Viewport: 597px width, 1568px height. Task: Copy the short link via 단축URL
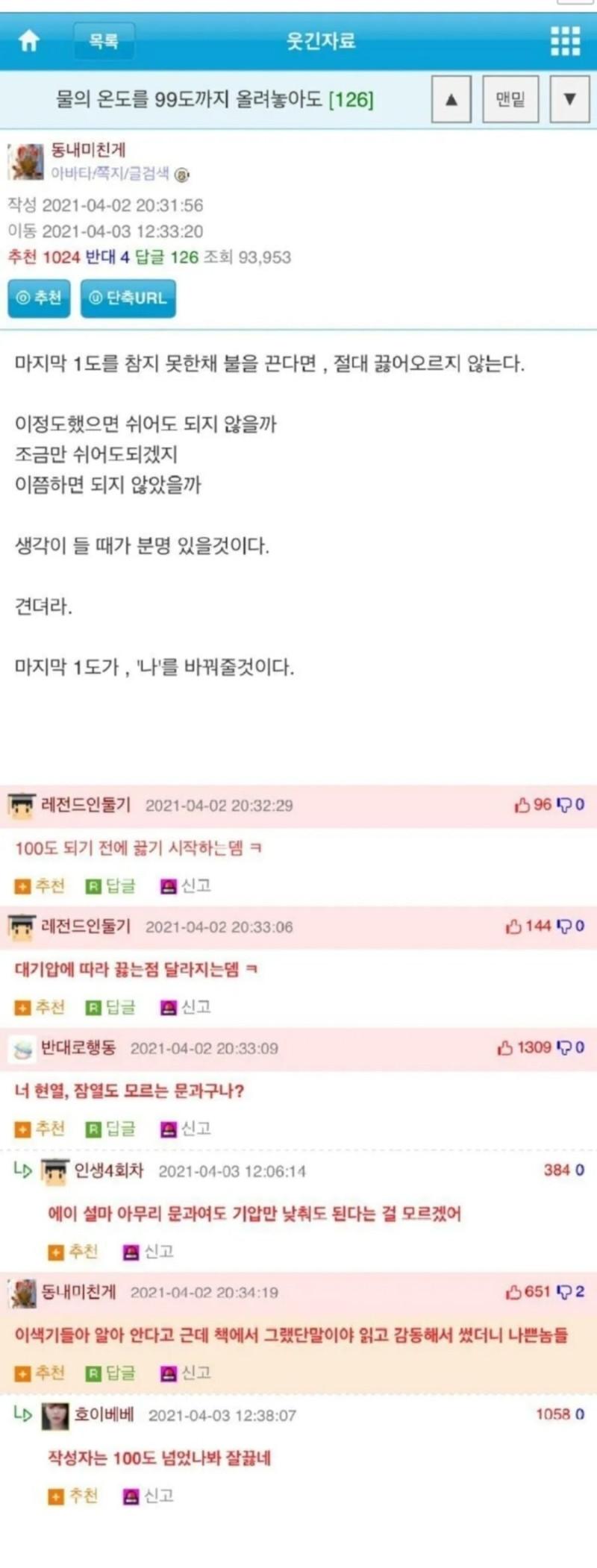[128, 298]
